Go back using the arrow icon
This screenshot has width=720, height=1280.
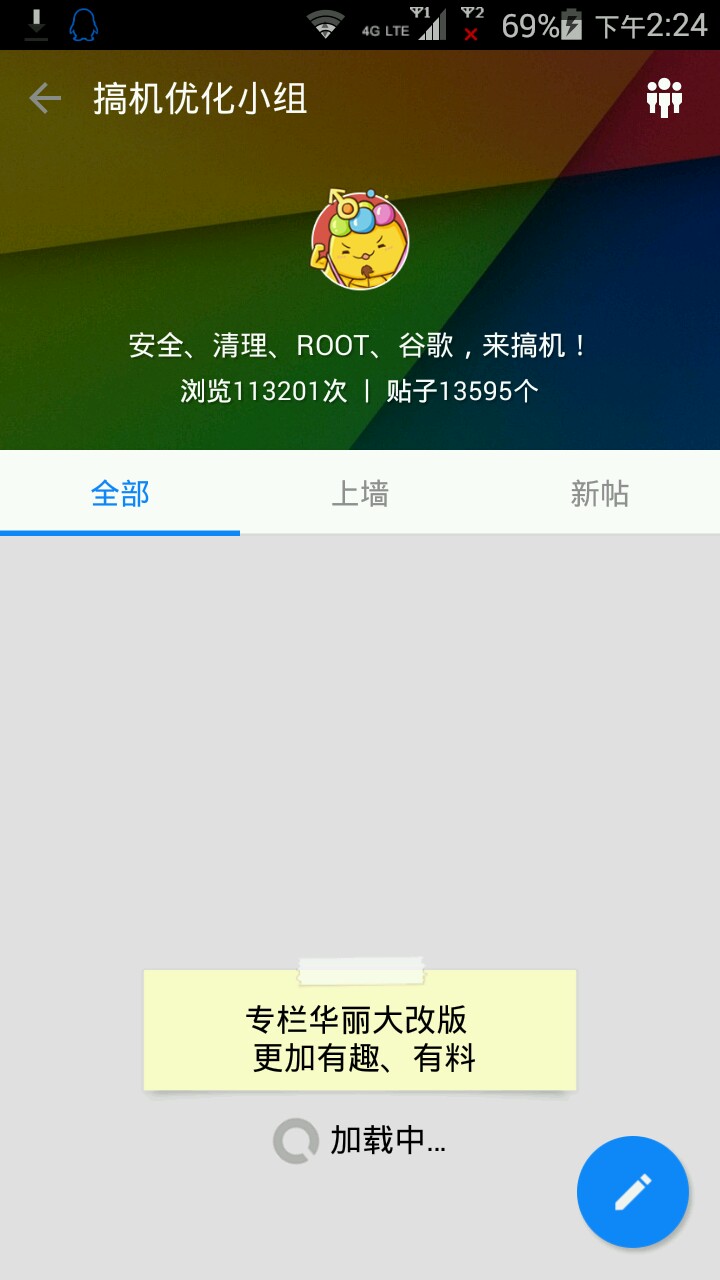coord(45,98)
